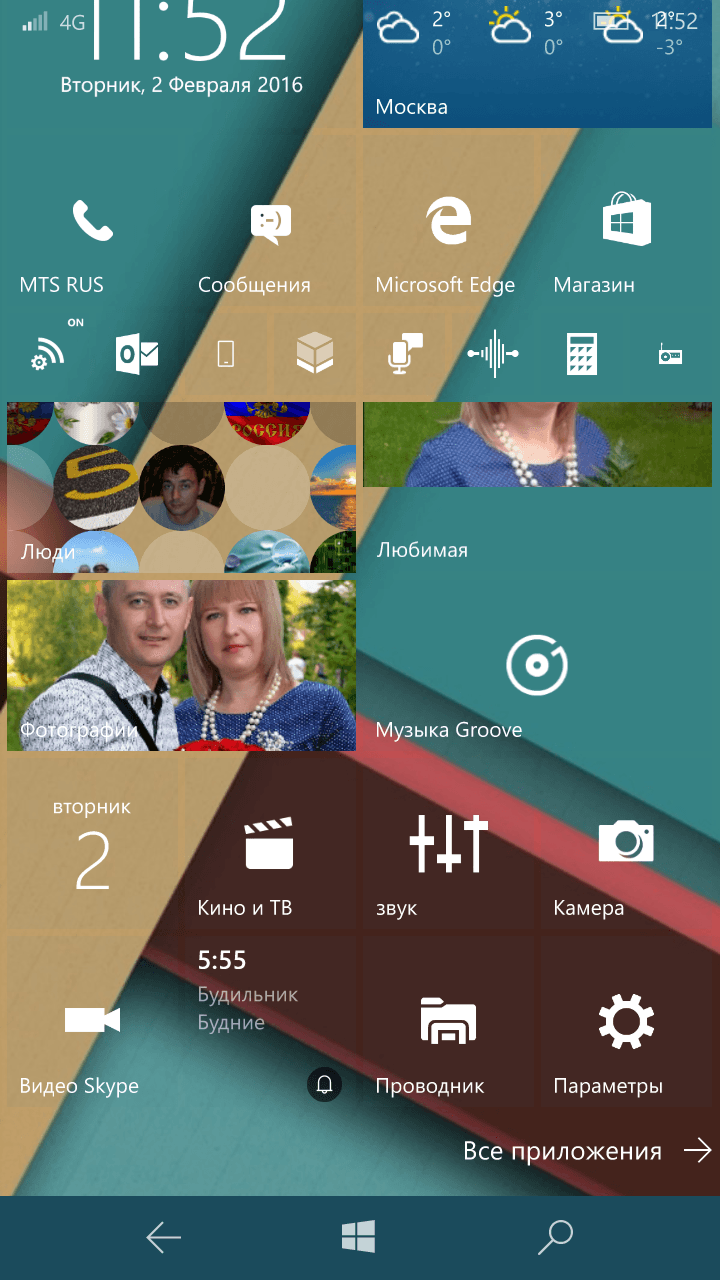720x1280 pixels.
Task: Open the Кино и ТВ tile
Action: 270,843
